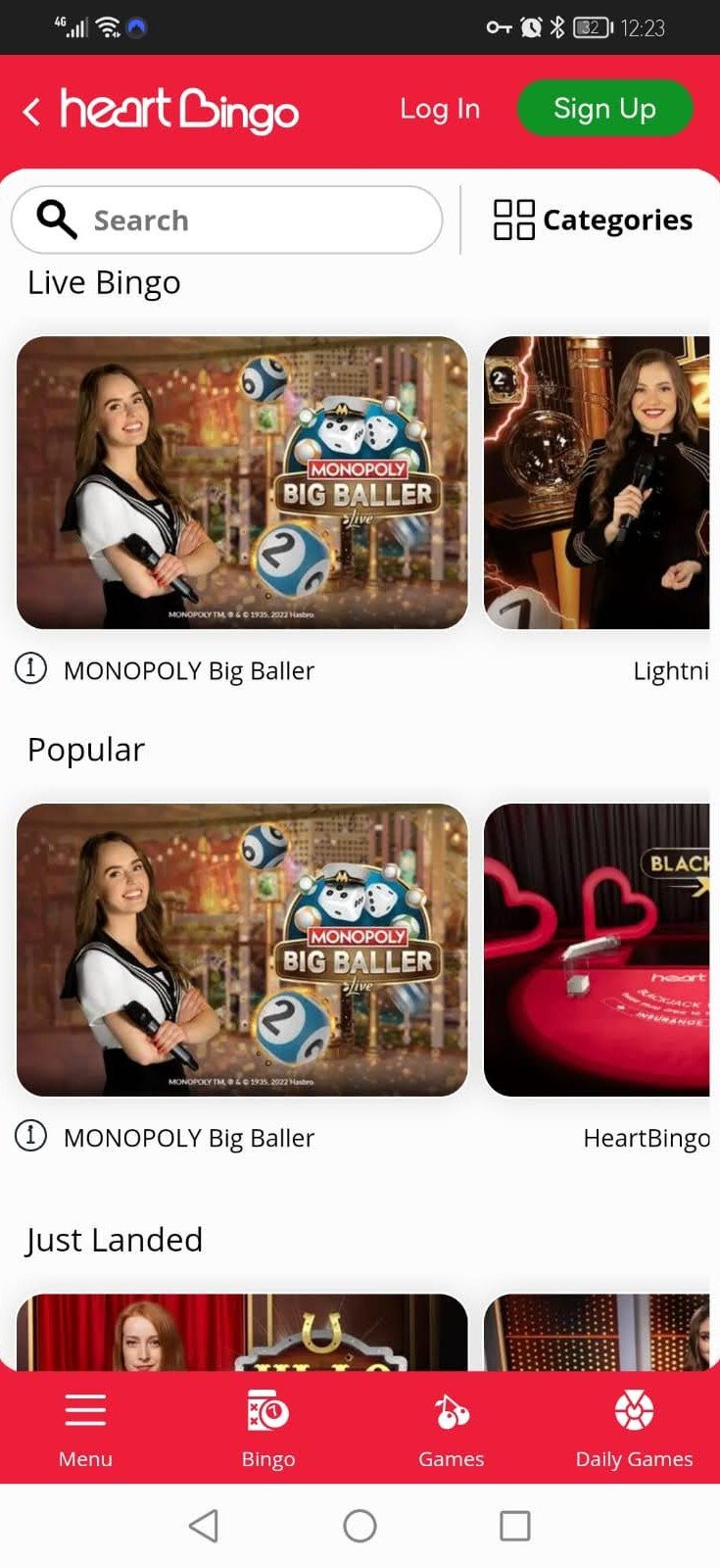Viewport: 720px width, 1568px height.
Task: Open the MONOPOLY Big Baller link under Live Bingo
Action: pyautogui.click(x=188, y=670)
